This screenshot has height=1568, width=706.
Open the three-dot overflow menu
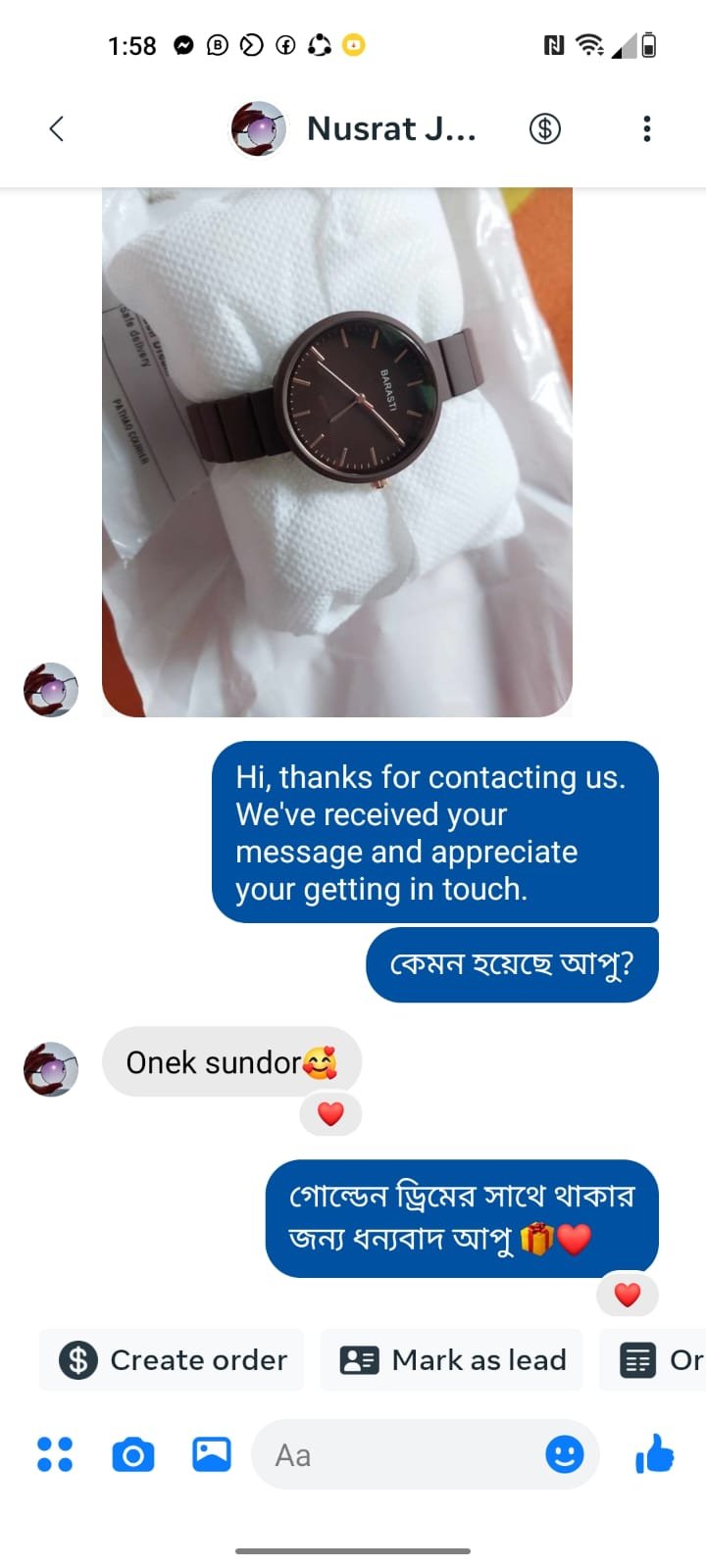coord(646,128)
